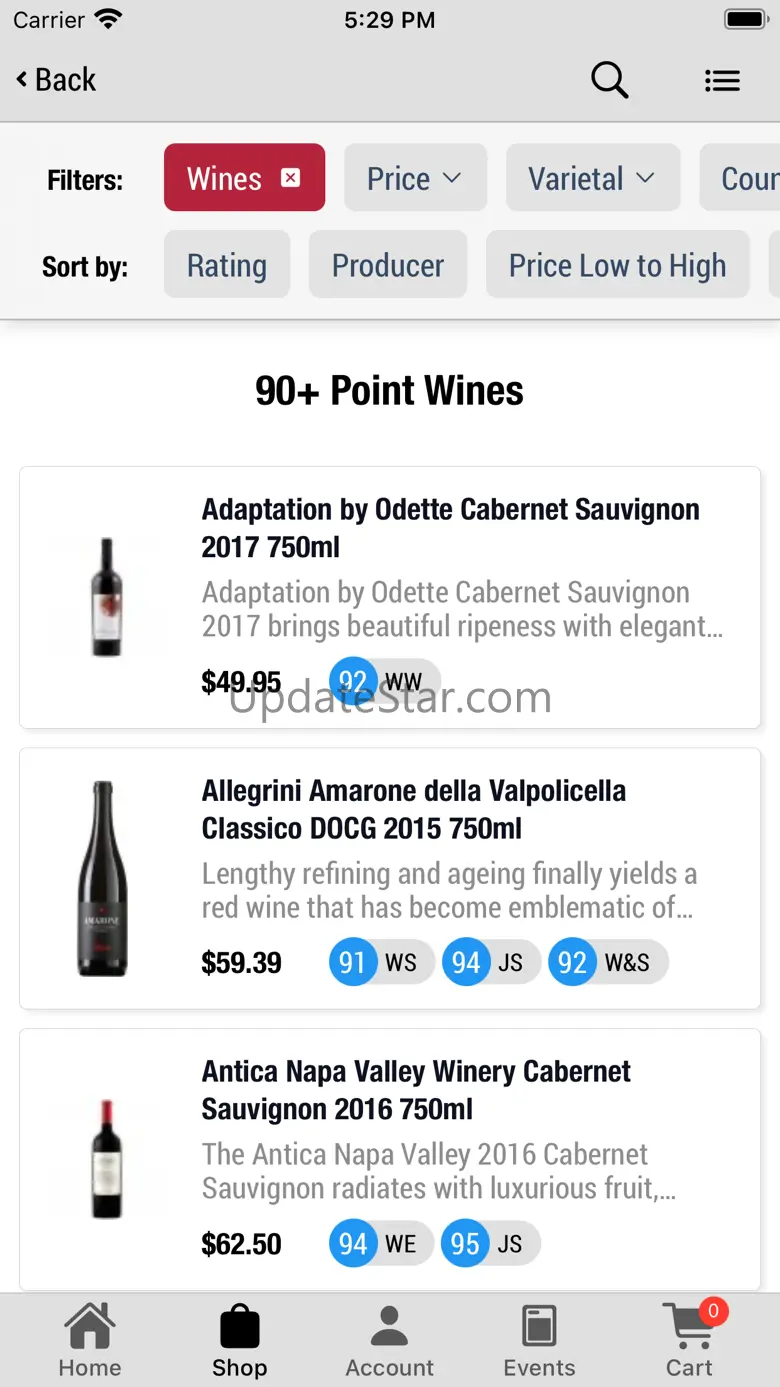Switch to the Shop tab
Image resolution: width=780 pixels, height=1387 pixels.
(x=240, y=1341)
